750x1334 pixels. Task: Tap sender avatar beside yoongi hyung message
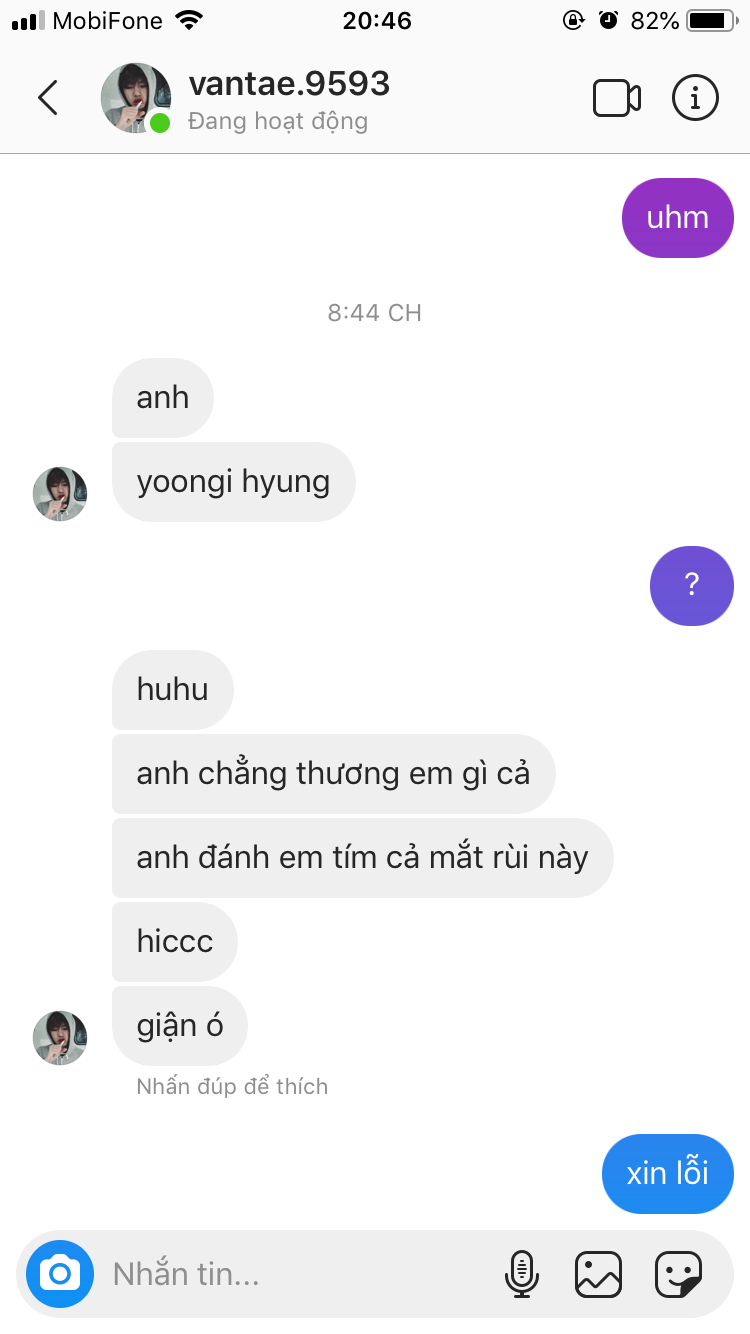click(x=60, y=493)
